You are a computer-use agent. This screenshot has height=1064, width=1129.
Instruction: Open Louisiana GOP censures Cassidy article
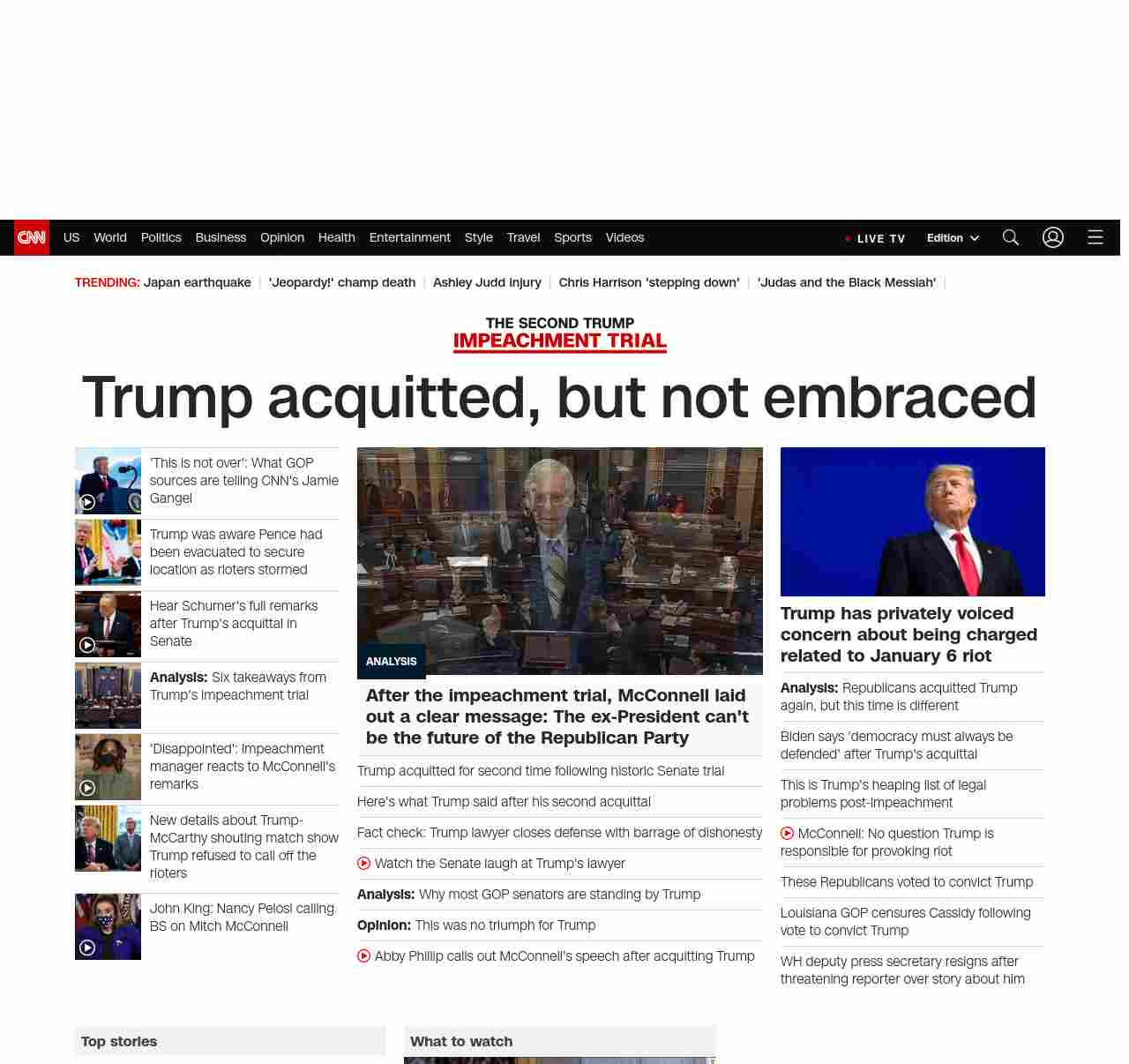(x=905, y=921)
